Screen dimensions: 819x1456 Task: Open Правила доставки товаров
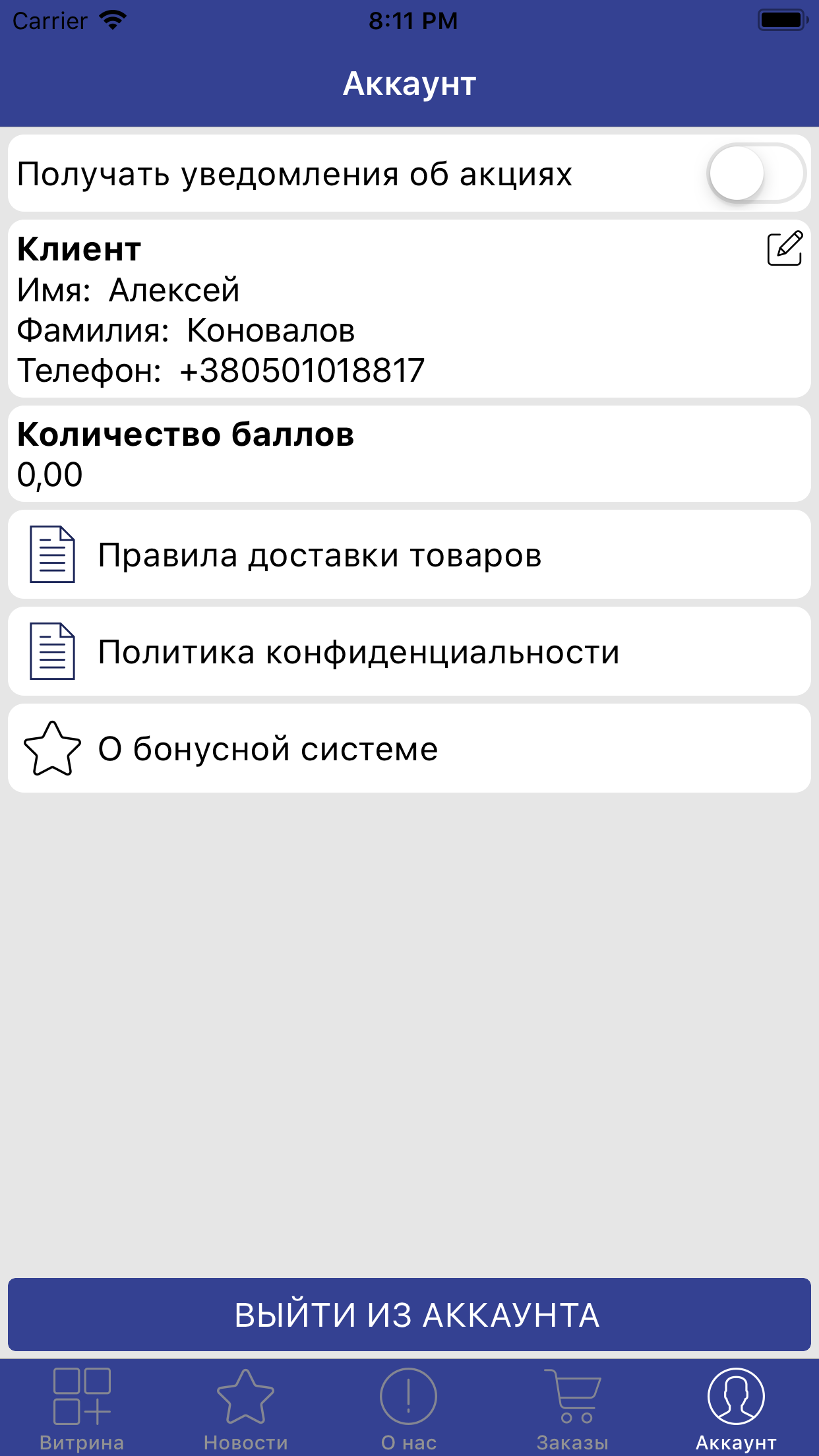[x=409, y=555]
